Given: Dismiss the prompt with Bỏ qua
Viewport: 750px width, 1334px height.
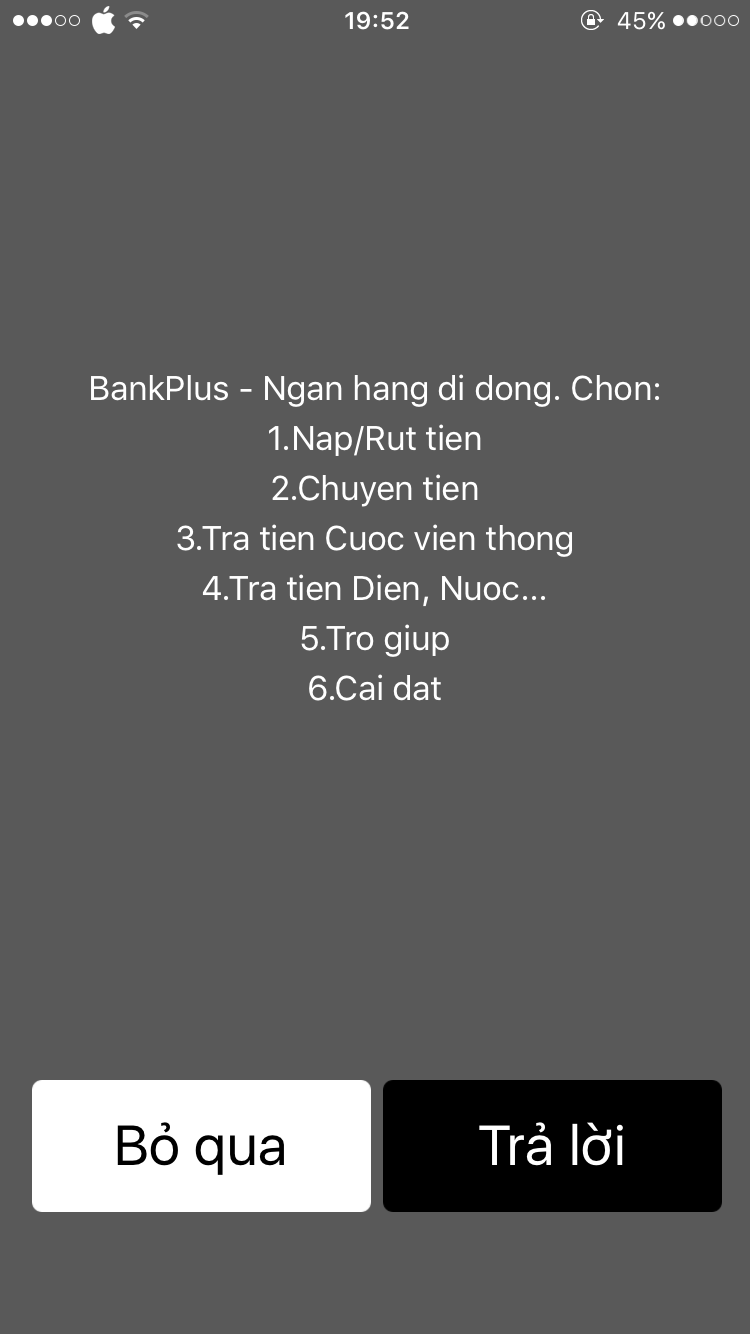Looking at the screenshot, I should pos(201,1146).
